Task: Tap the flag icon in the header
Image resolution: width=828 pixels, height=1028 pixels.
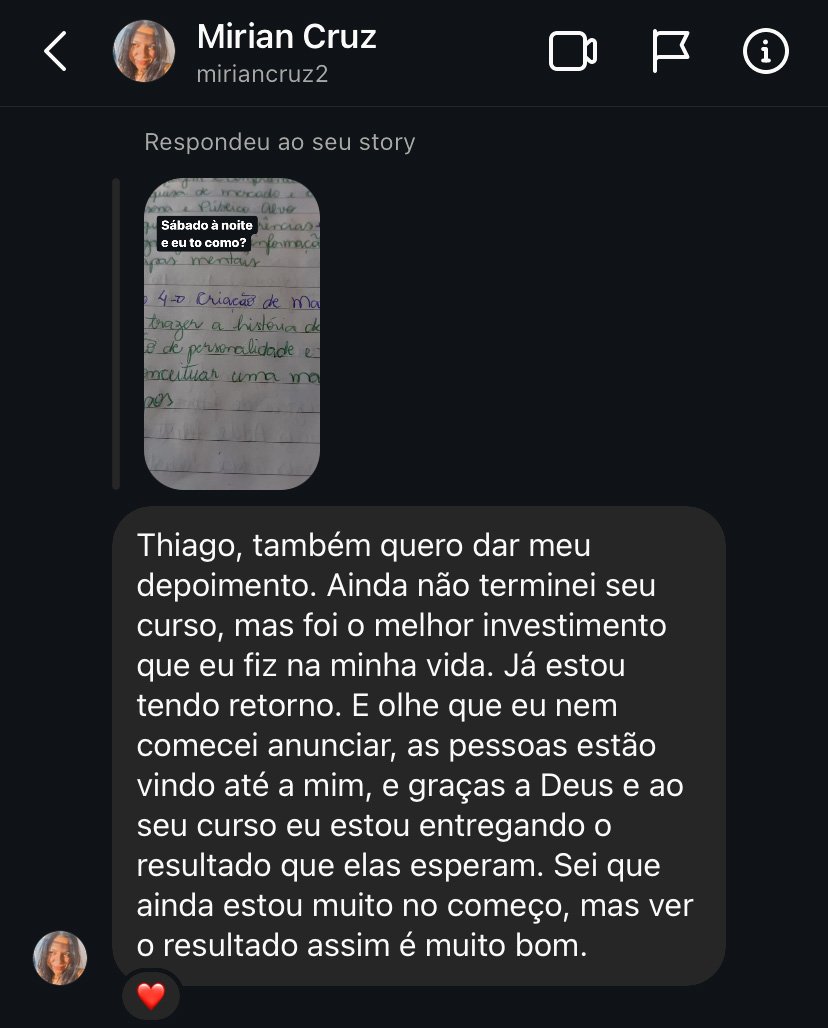Action: click(x=670, y=52)
